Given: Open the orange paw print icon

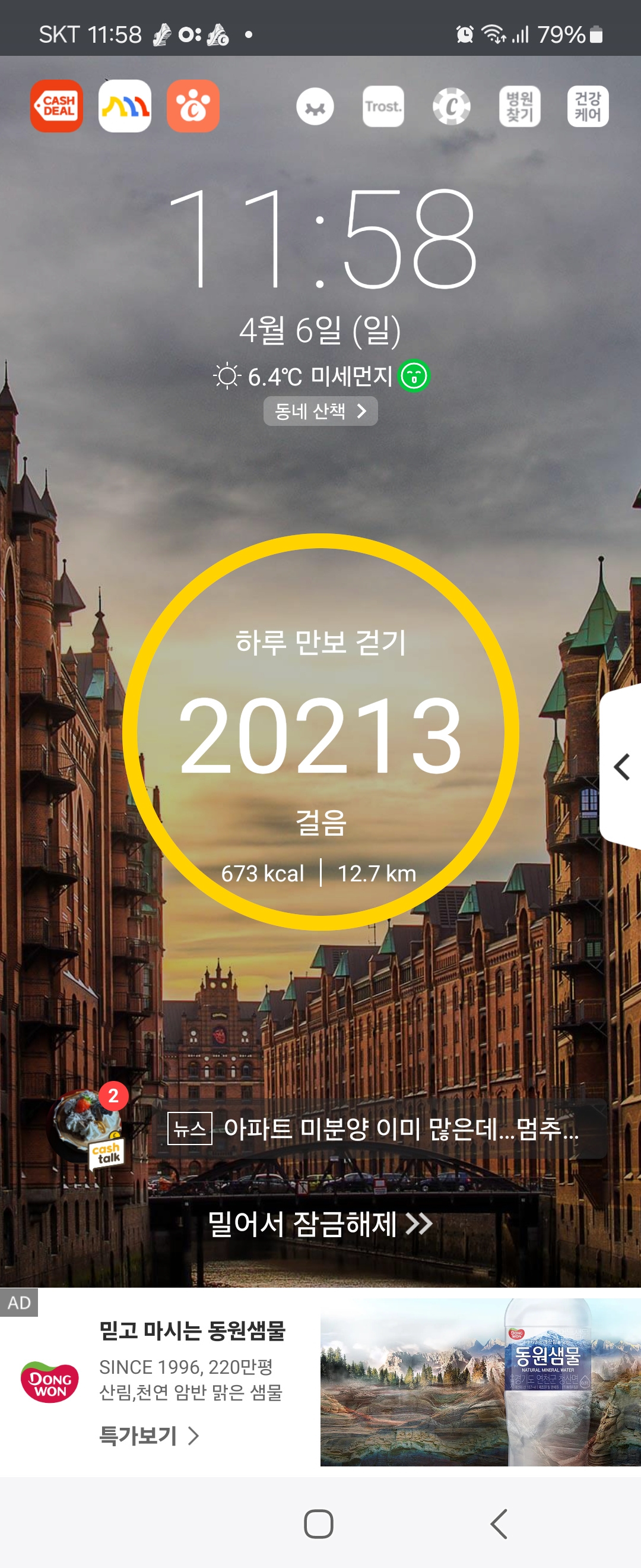Looking at the screenshot, I should (193, 106).
